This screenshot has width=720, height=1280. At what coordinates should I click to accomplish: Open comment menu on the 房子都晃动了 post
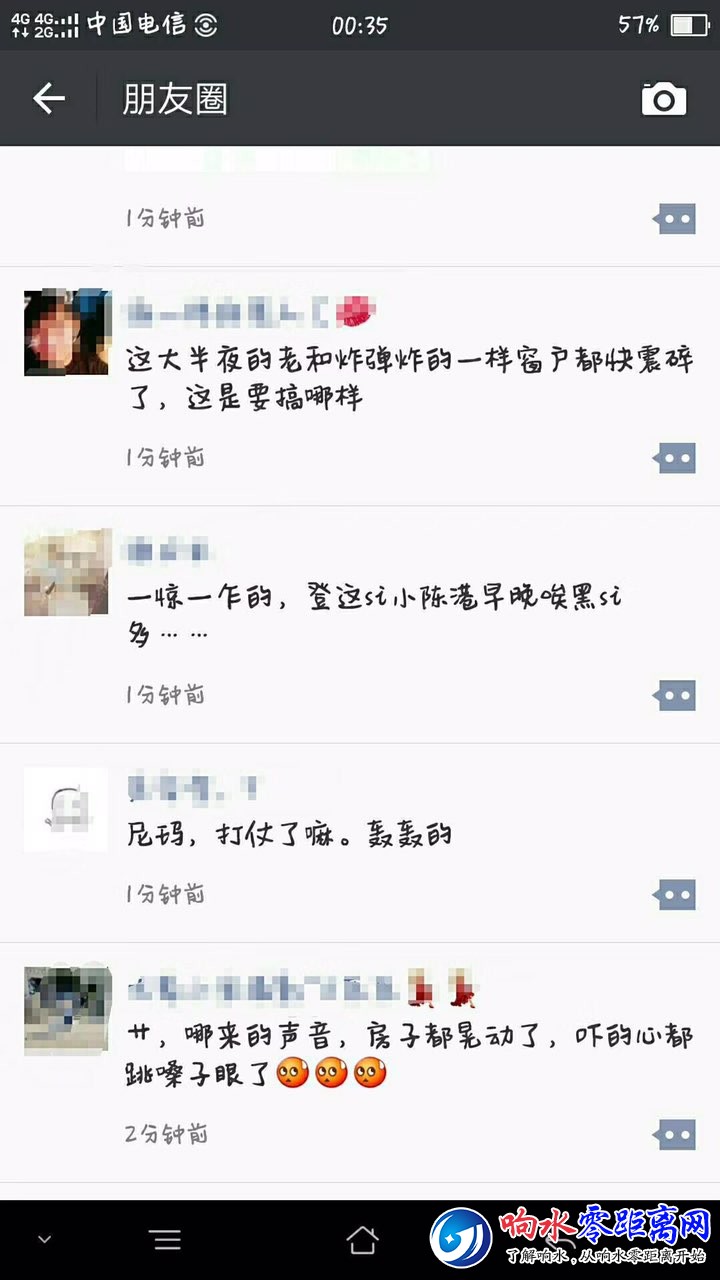coord(676,1134)
